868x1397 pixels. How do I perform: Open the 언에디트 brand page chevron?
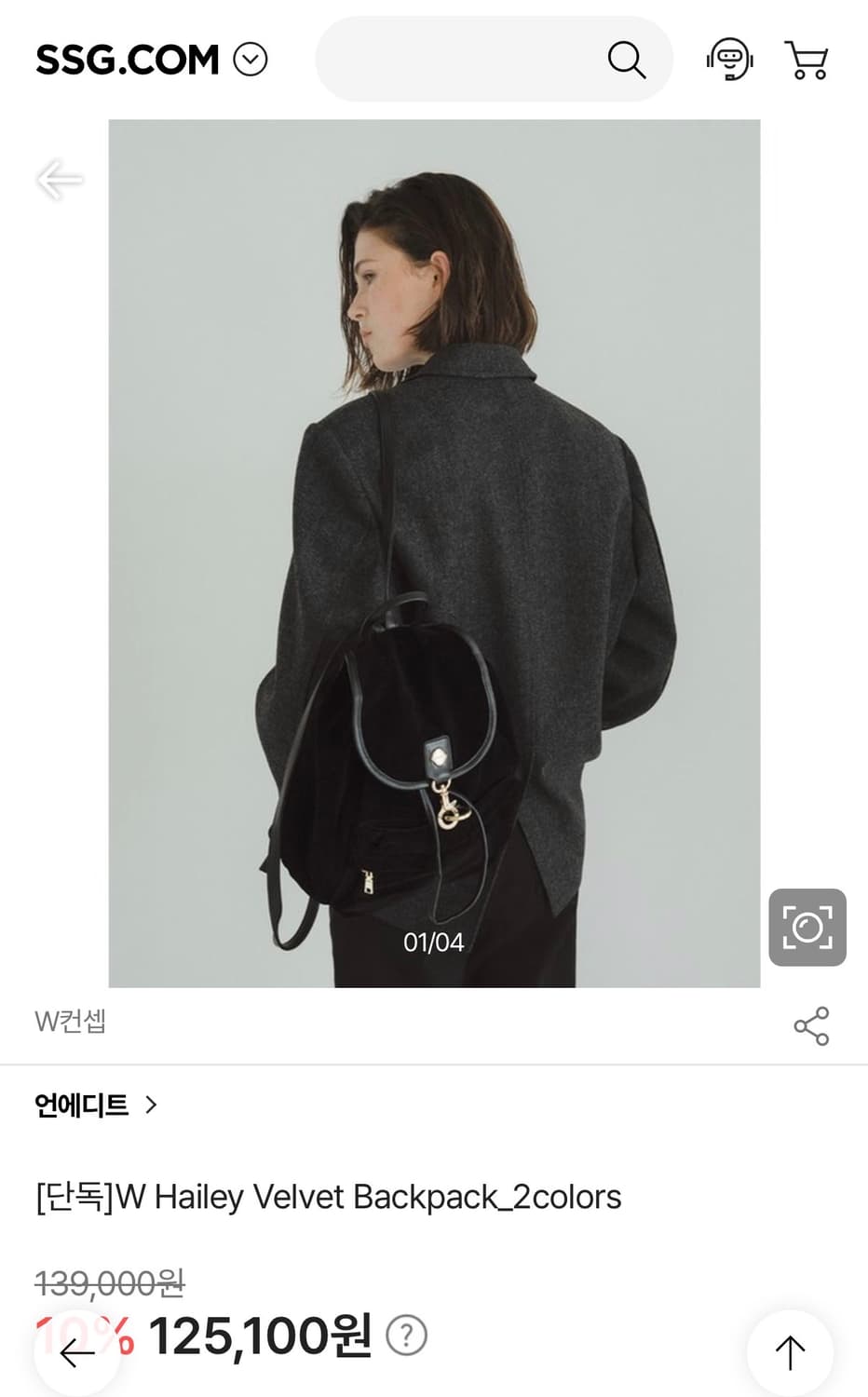click(x=150, y=1105)
